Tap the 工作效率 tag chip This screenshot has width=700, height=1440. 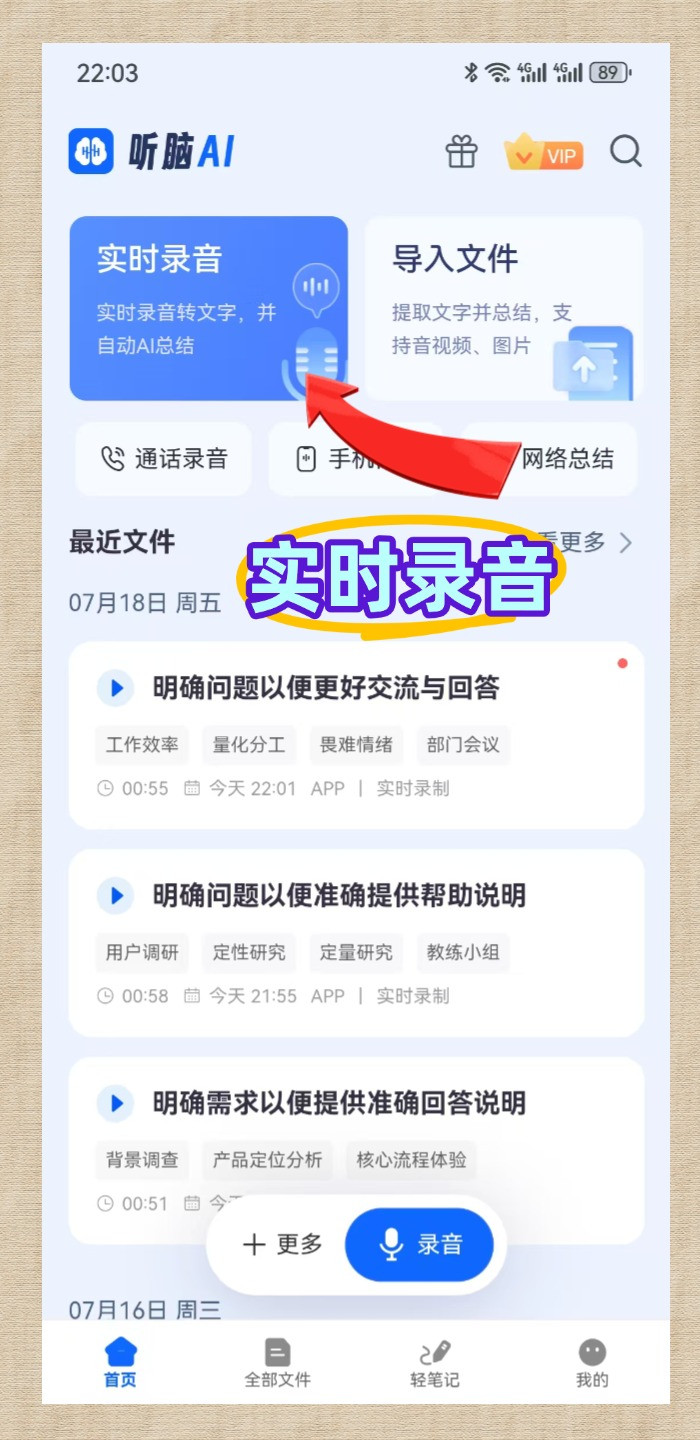(142, 745)
